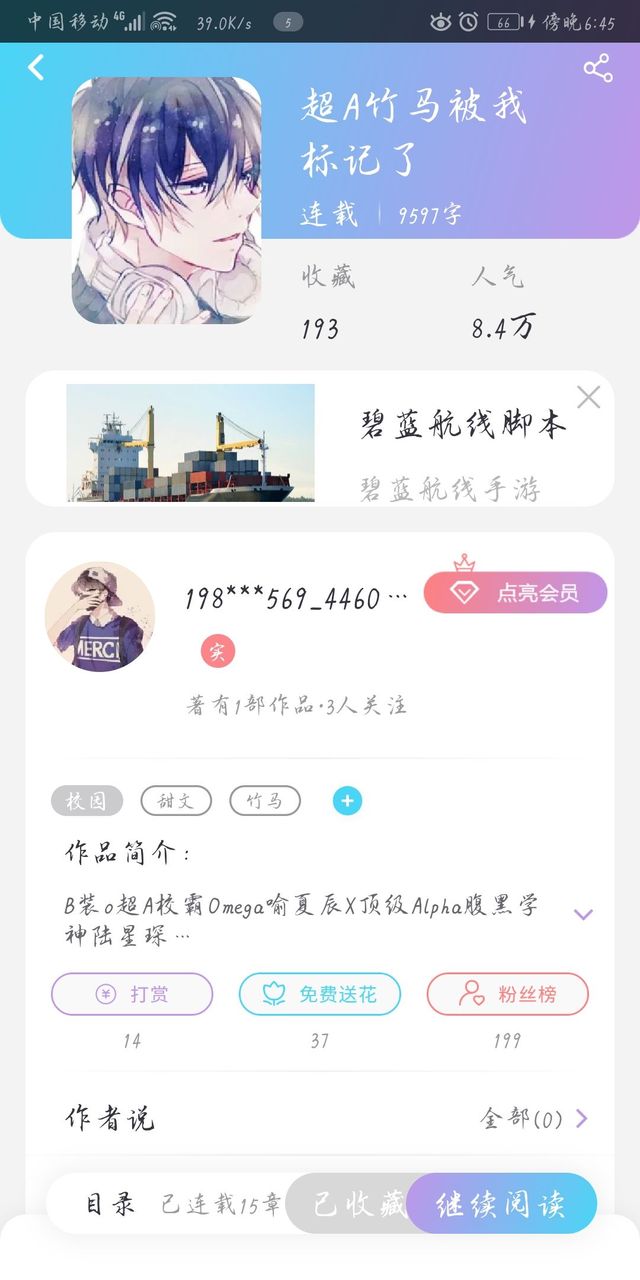Go back using the top-left arrow
Image resolution: width=640 pixels, height=1280 pixels.
pos(37,68)
